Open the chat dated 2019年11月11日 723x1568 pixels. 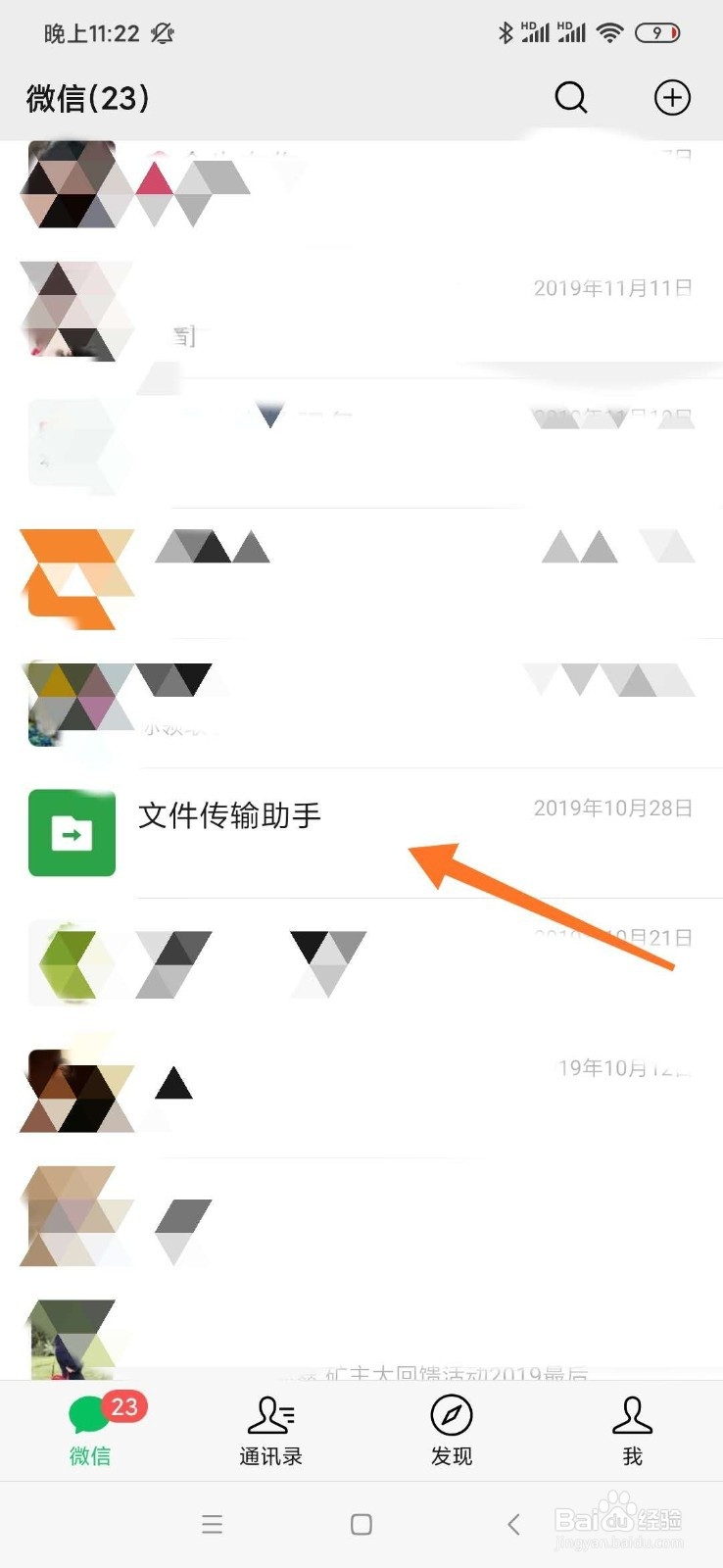point(294,312)
